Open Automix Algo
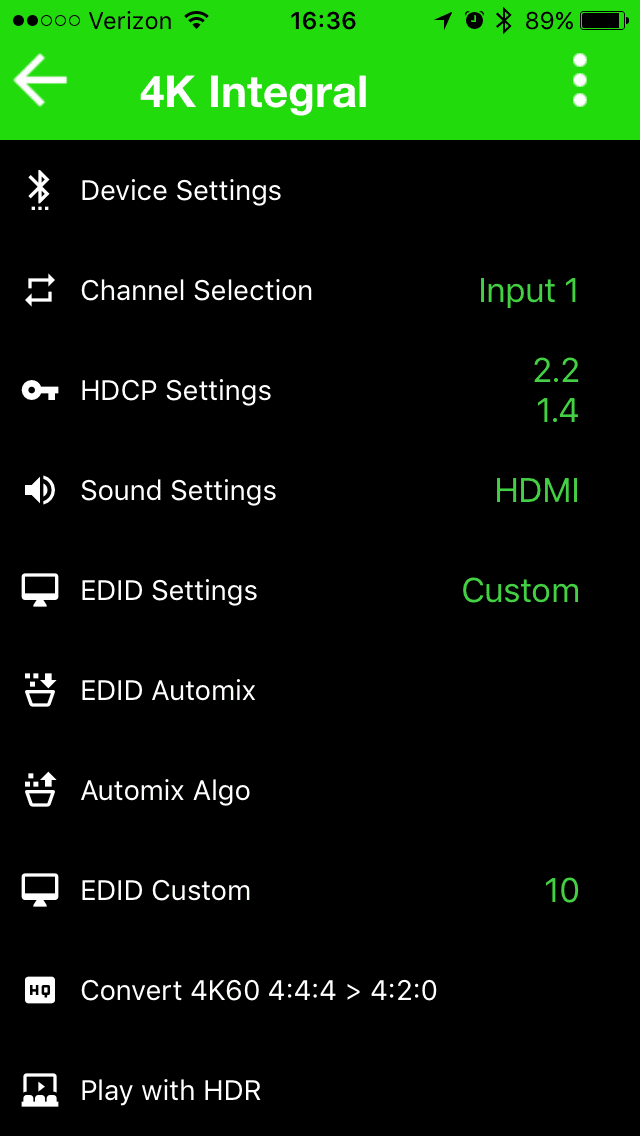The height and width of the screenshot is (1136, 640). [320, 790]
